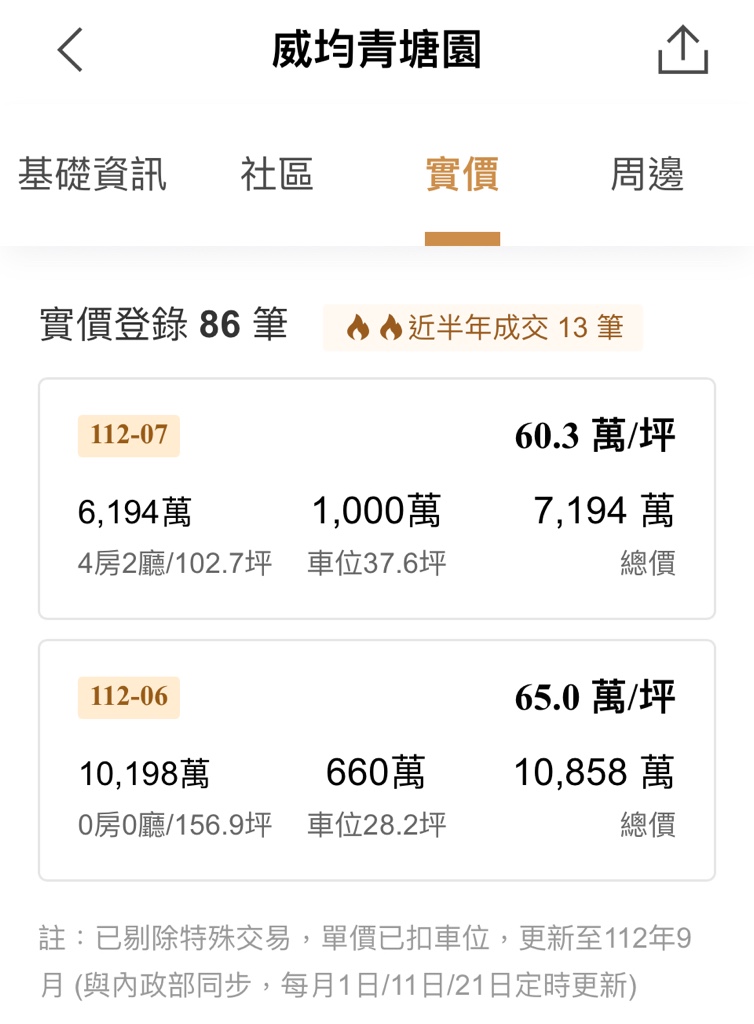Go back from 威均青塘園 page
The image size is (754, 1024).
pyautogui.click(x=70, y=50)
